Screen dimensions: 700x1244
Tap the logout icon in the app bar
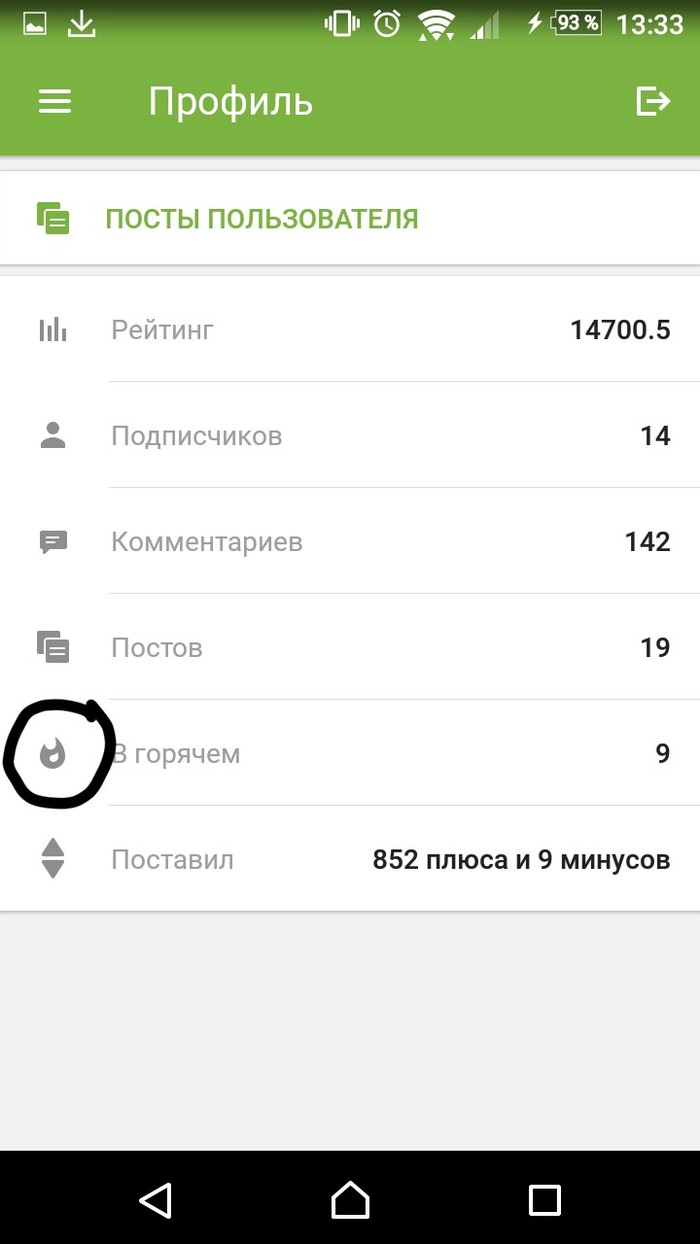pyautogui.click(x=652, y=102)
